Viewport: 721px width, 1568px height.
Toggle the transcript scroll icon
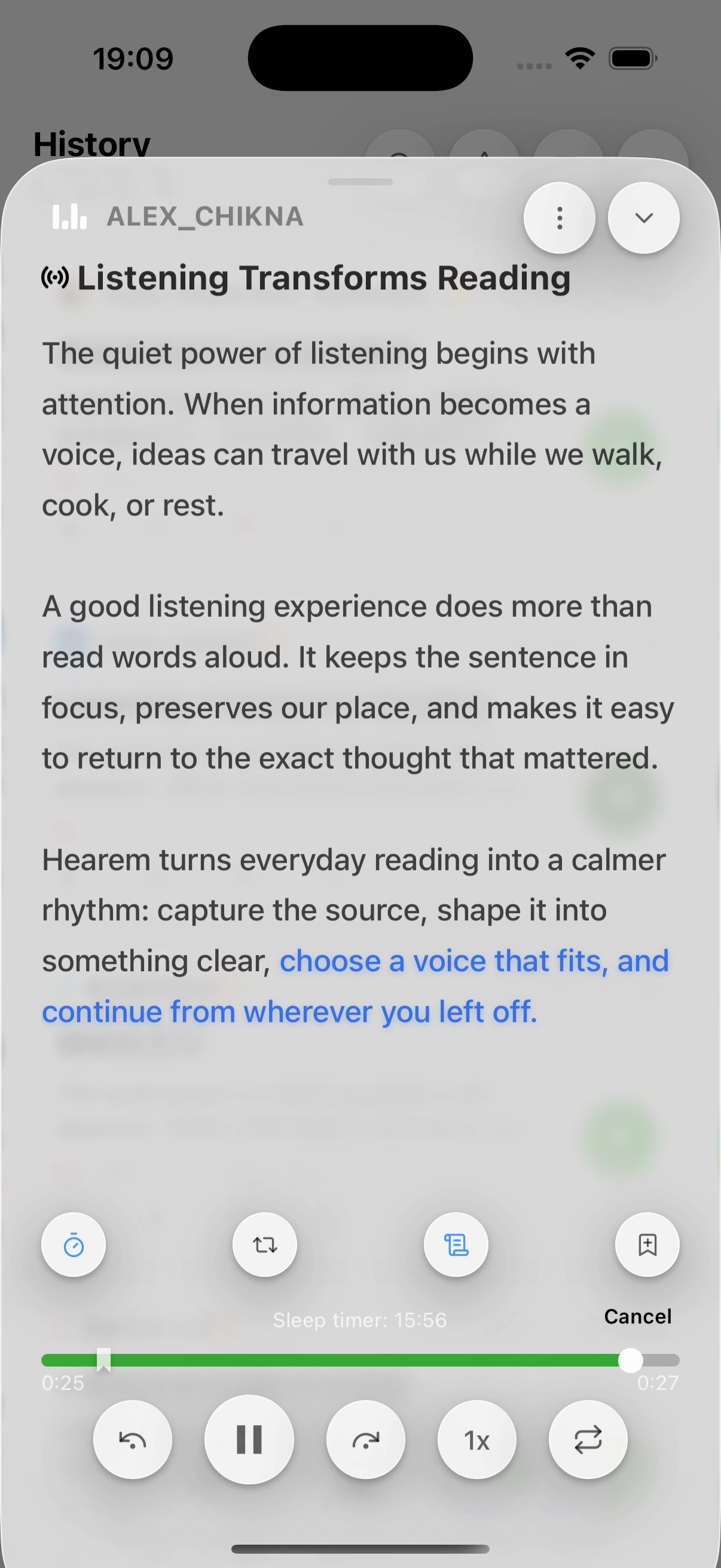coord(456,1245)
